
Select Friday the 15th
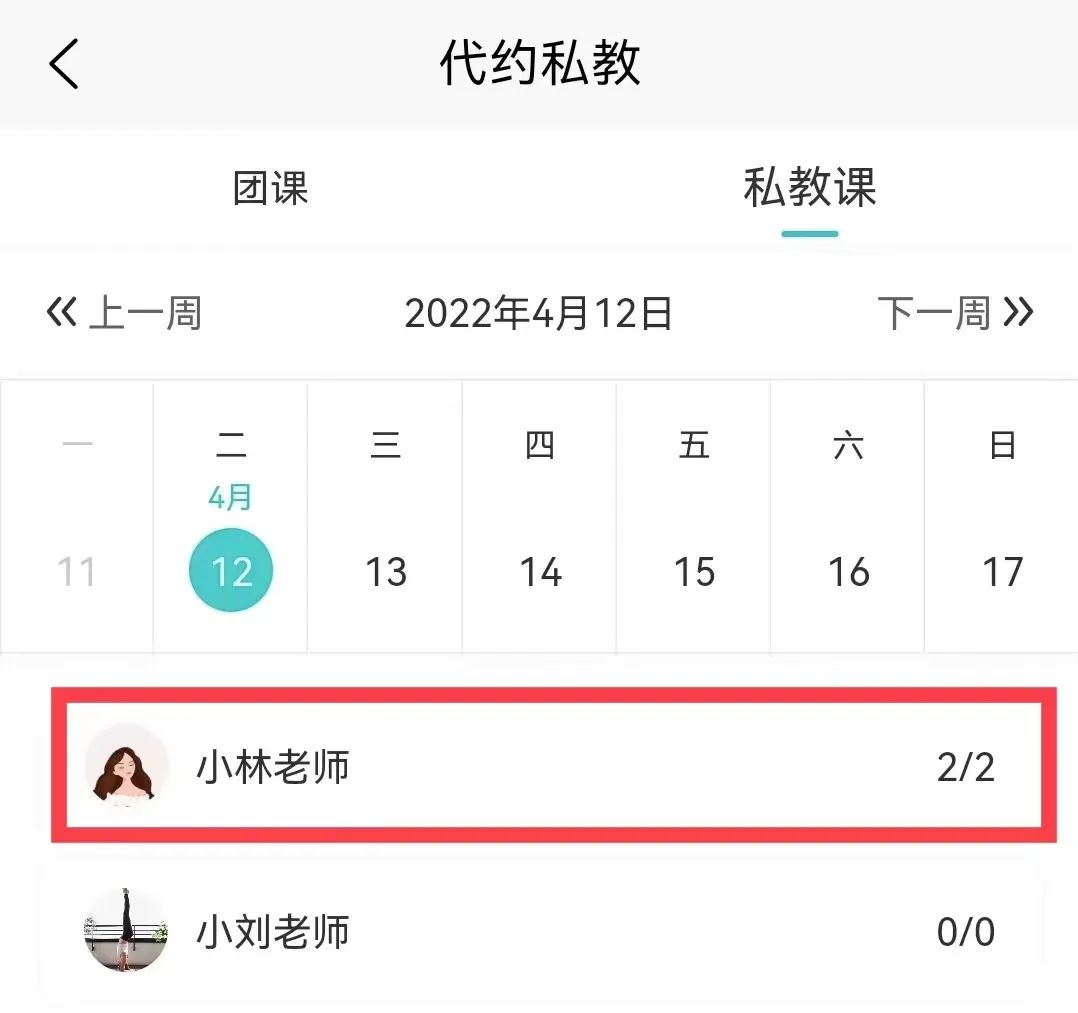click(x=694, y=571)
